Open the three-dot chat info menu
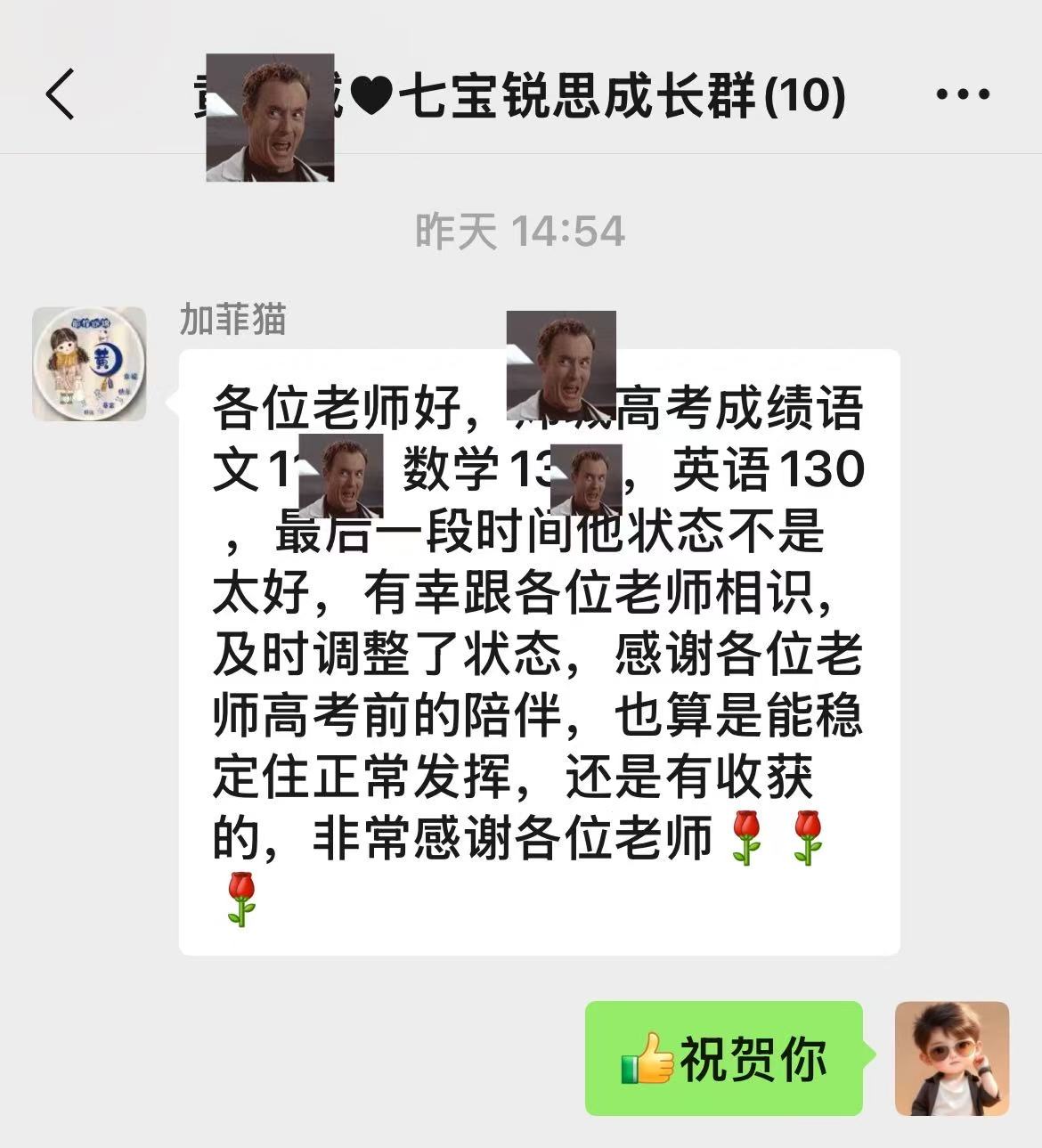This screenshot has height=1148, width=1042. (963, 94)
